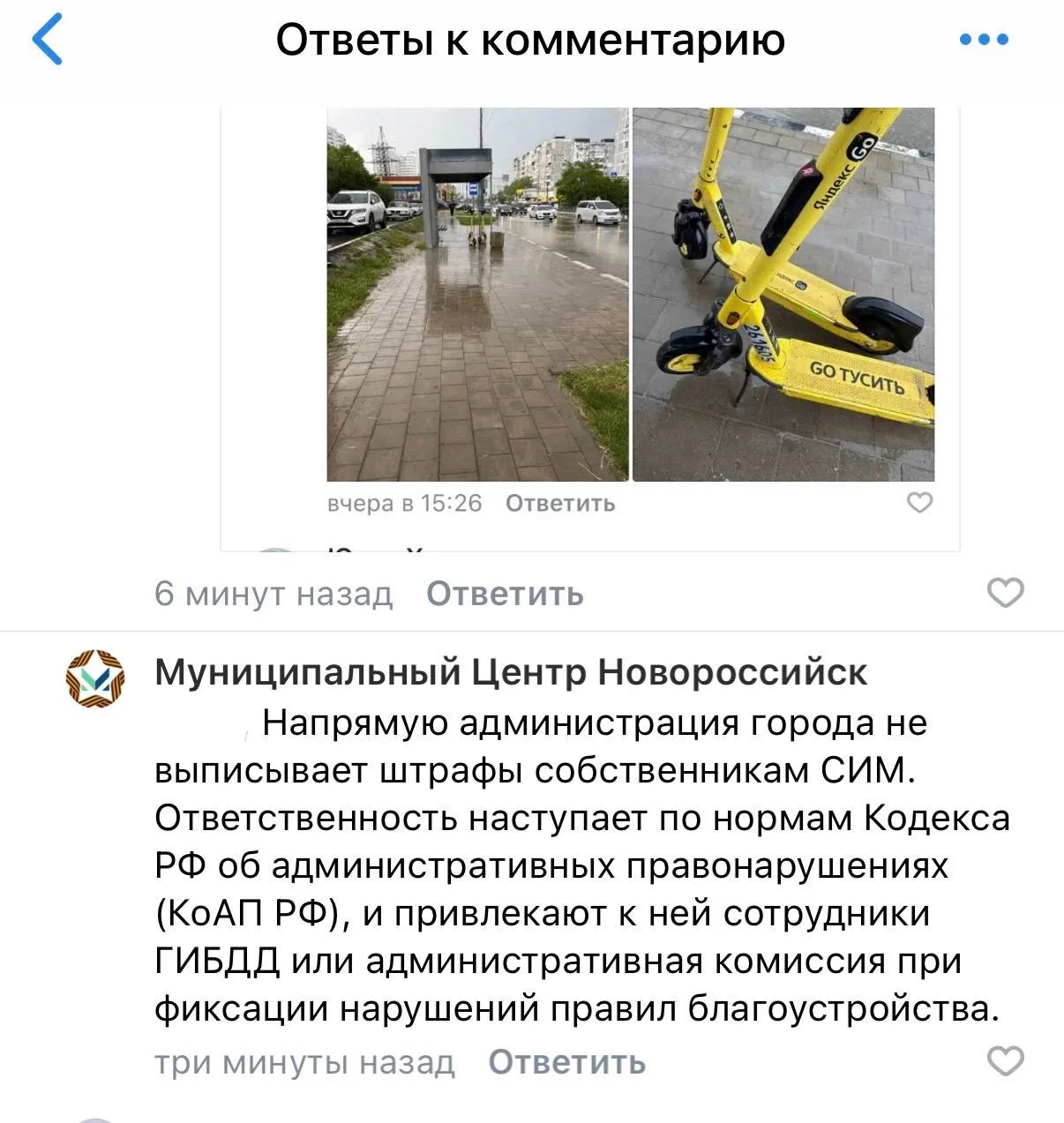The width and height of the screenshot is (1064, 1123).
Task: Open the three-dot overflow menu
Action: click(x=984, y=40)
